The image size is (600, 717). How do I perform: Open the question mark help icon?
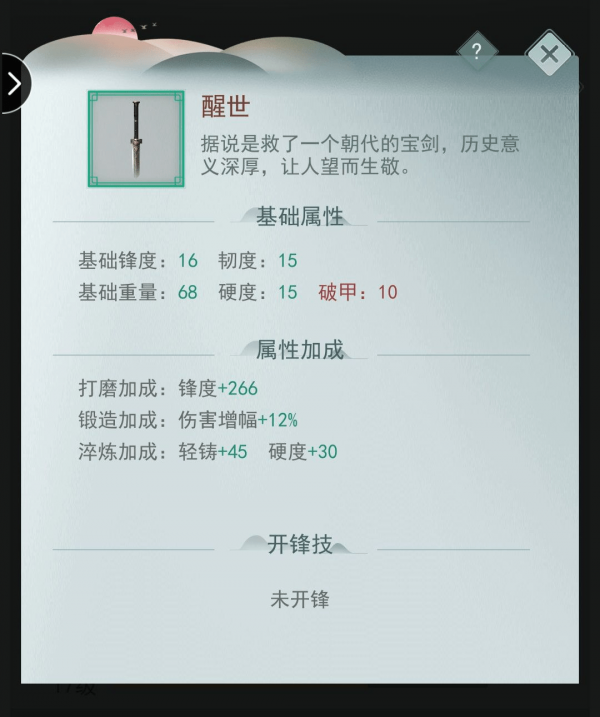(x=477, y=52)
